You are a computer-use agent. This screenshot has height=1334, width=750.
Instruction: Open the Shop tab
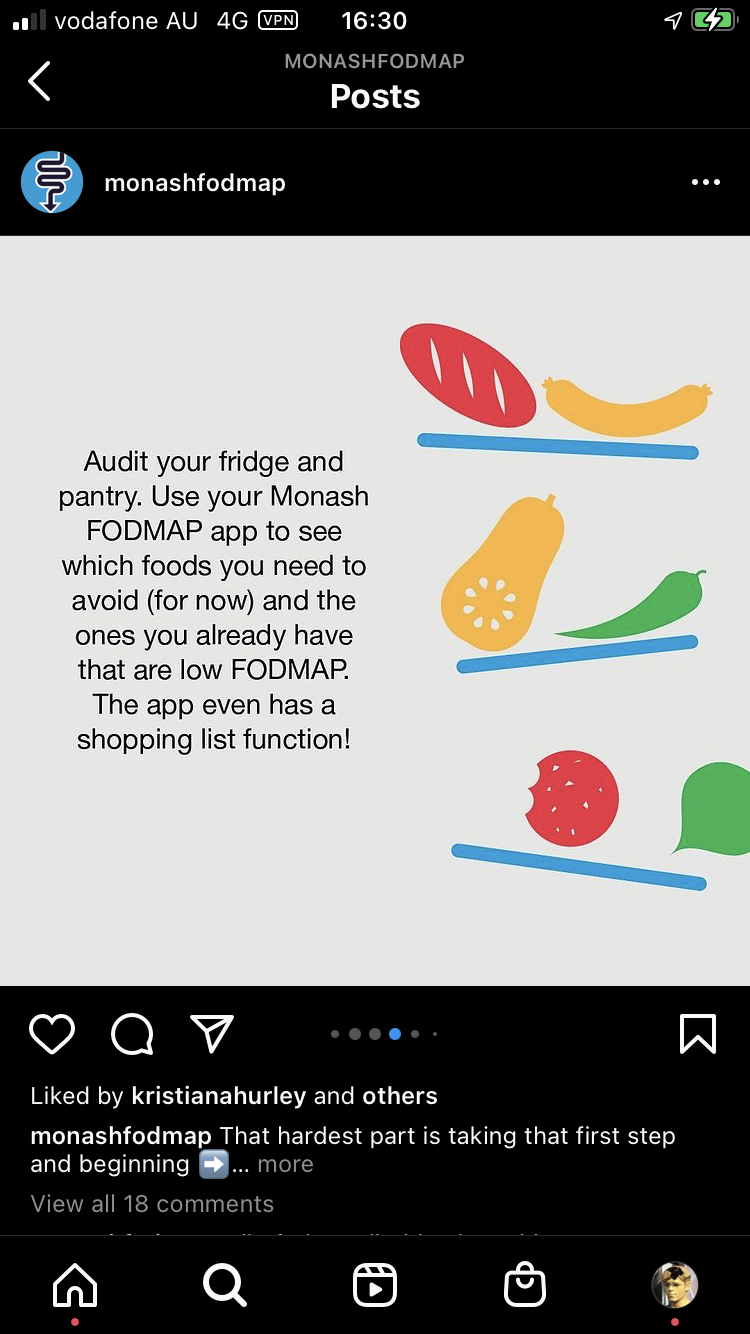pyautogui.click(x=525, y=1284)
